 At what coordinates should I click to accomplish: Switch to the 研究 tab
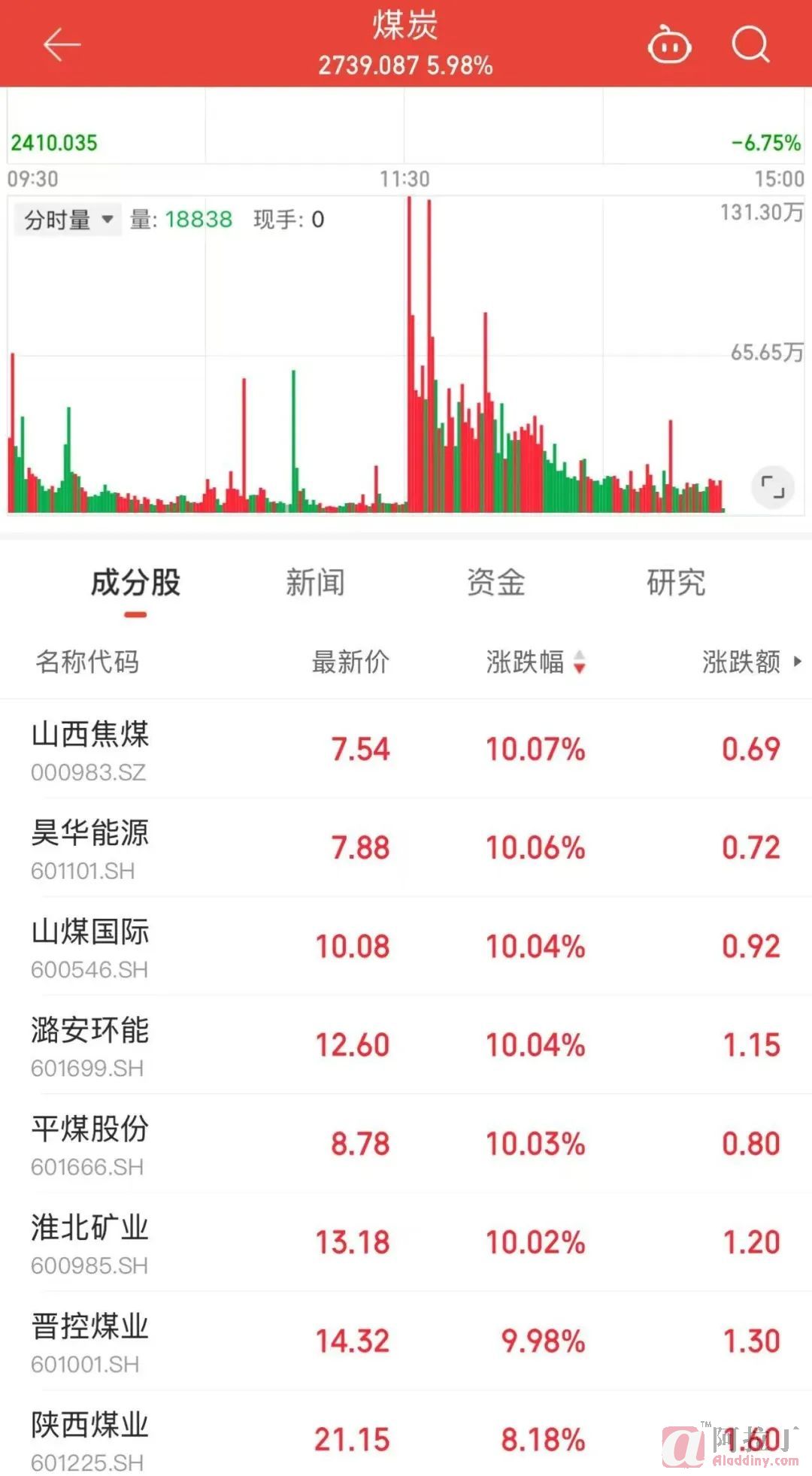[677, 583]
